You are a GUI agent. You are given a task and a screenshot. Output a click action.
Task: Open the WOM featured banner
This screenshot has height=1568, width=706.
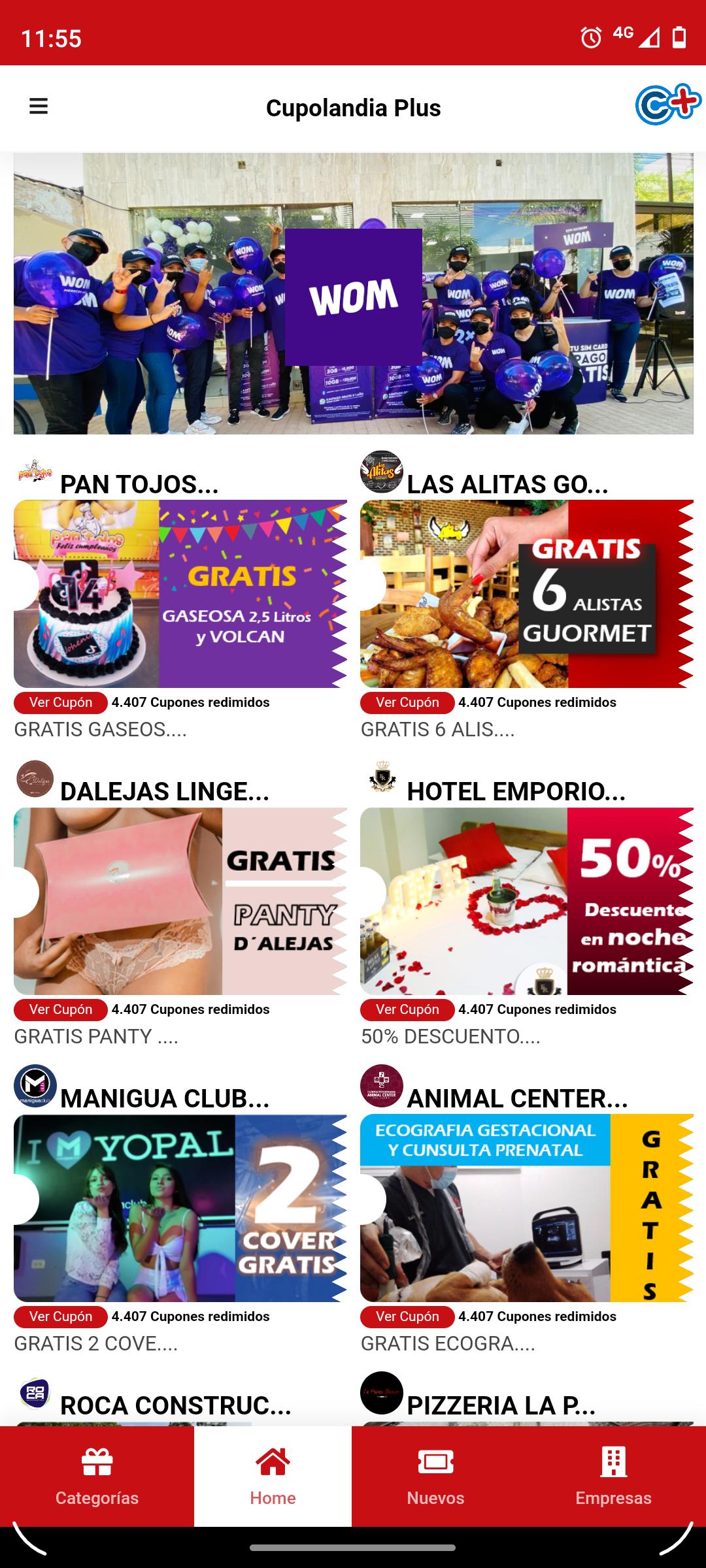point(353,293)
